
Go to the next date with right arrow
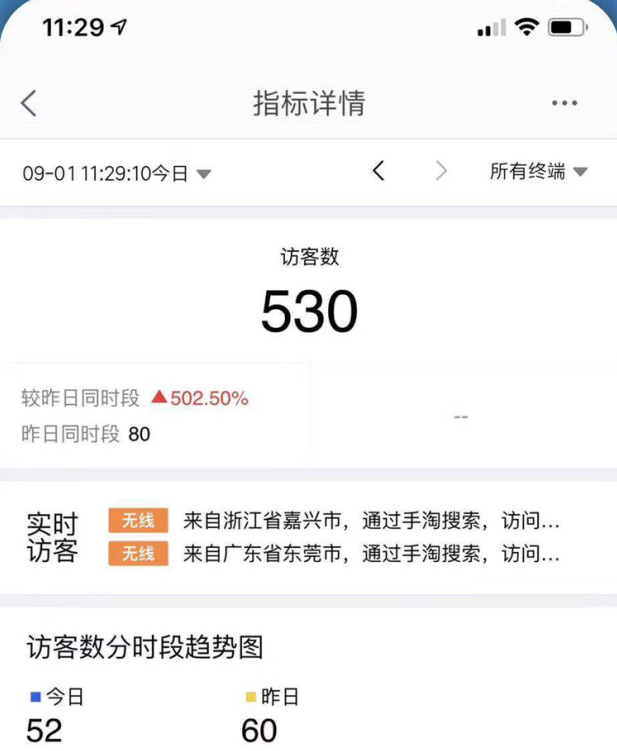[441, 171]
